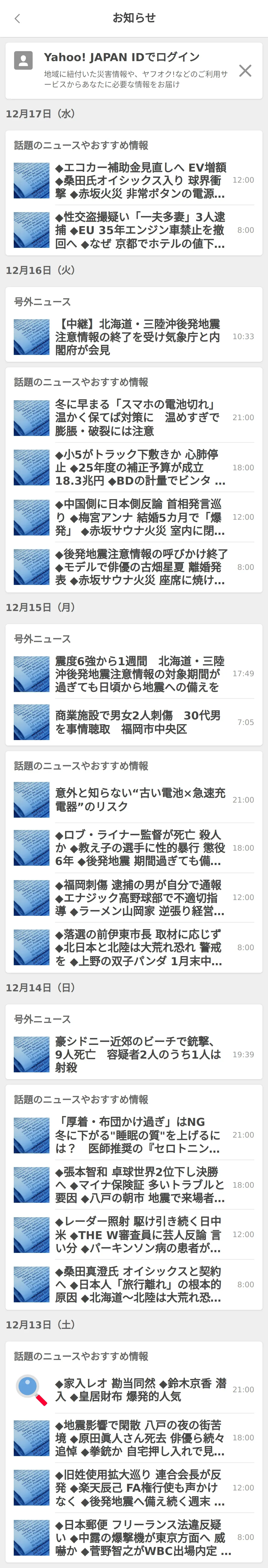Open the 福岡刺傷 逮捕の男が自分で通報 digest
This screenshot has width=268, height=1568.
(140, 898)
